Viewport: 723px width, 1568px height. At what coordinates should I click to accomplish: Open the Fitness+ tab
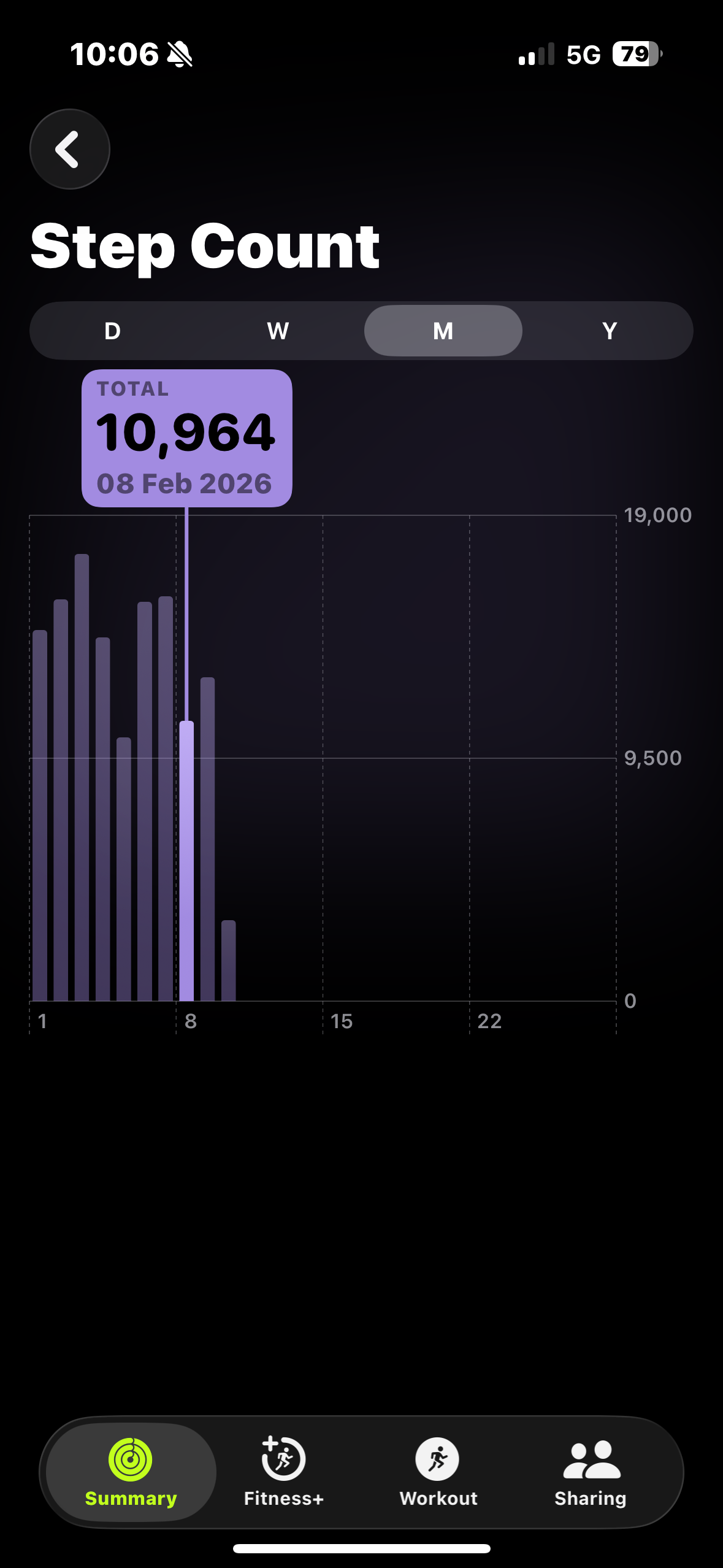click(283, 1472)
